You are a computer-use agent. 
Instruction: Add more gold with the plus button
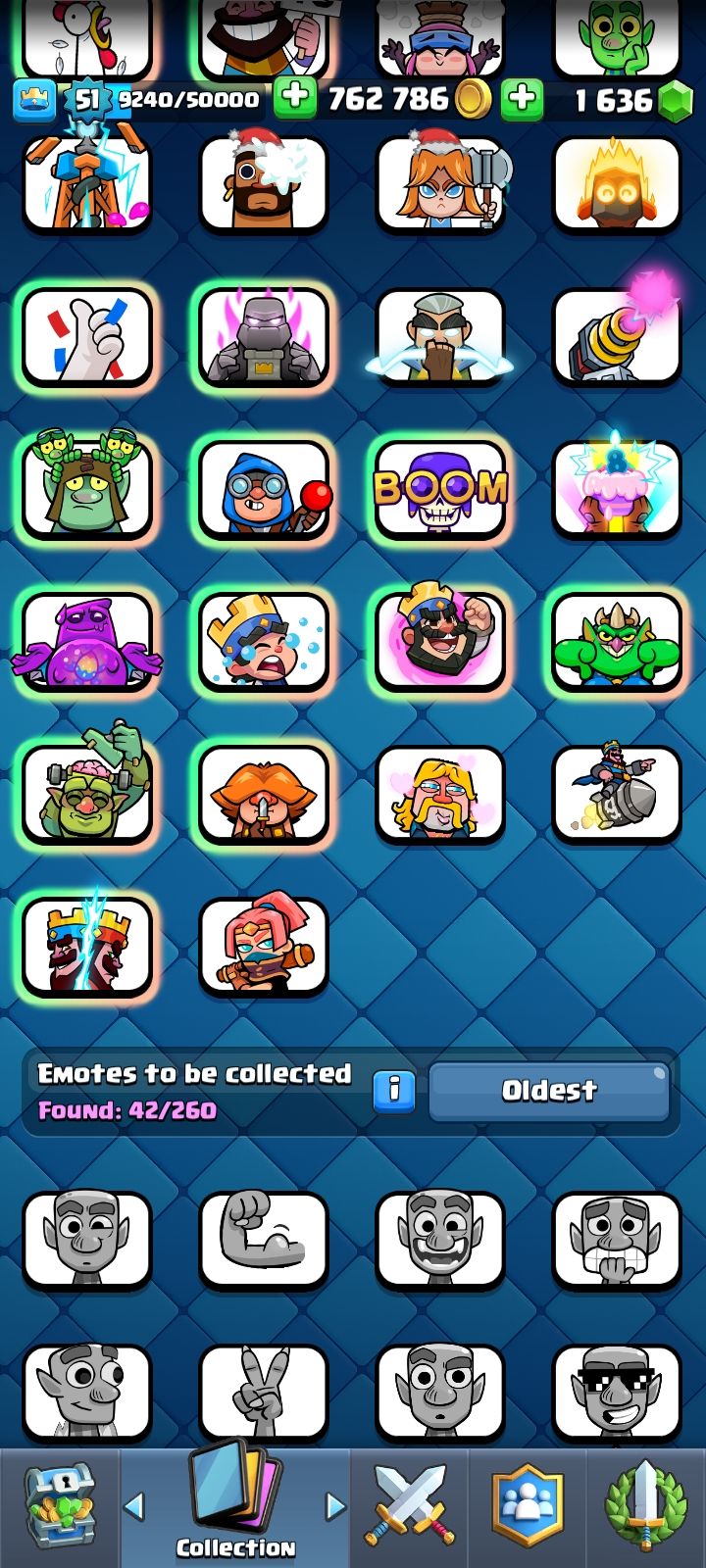(294, 99)
